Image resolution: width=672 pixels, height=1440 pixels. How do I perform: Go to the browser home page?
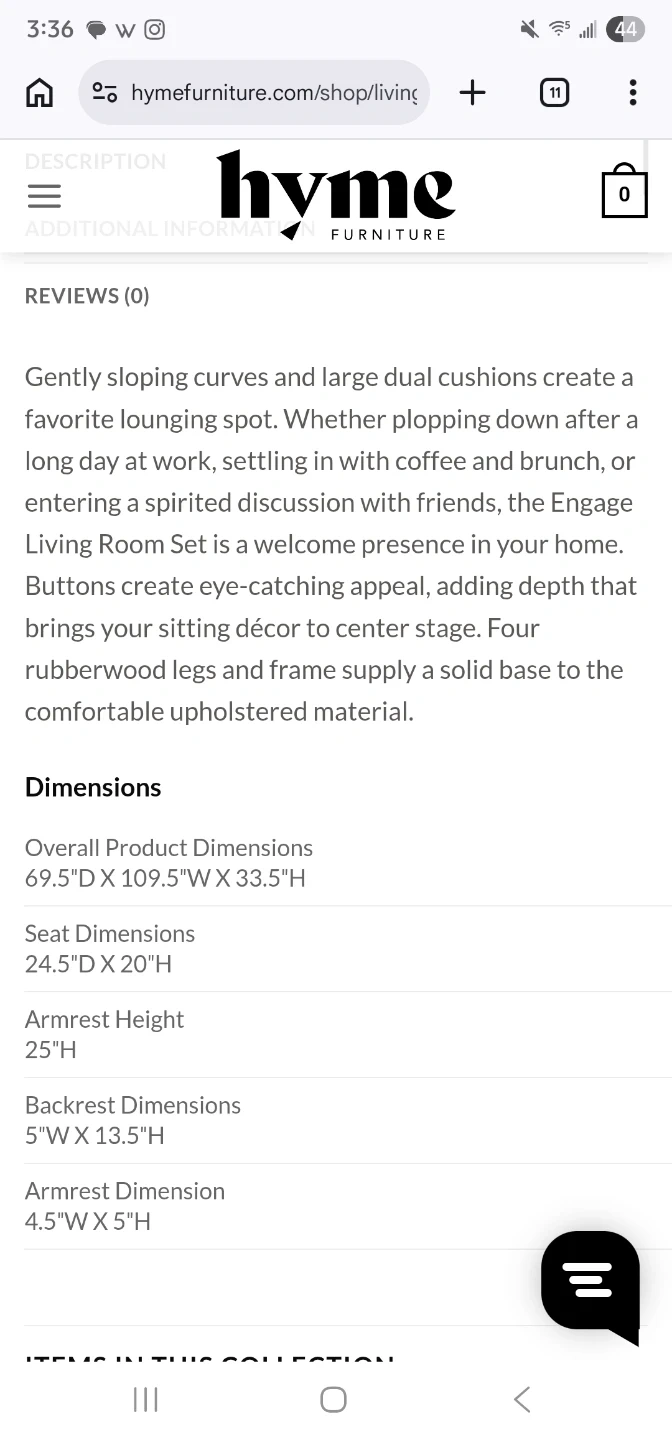coord(39,93)
